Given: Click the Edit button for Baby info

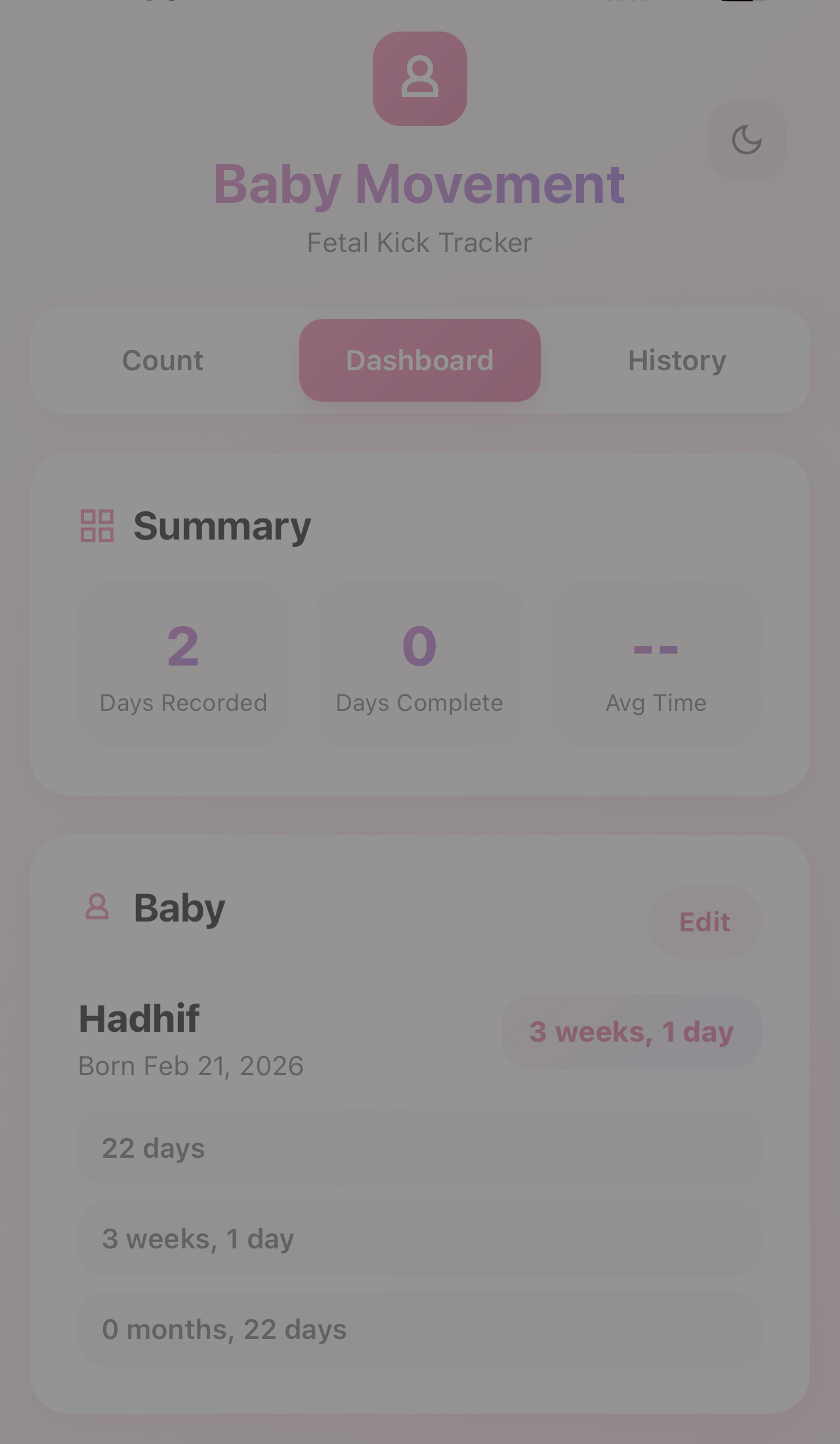Looking at the screenshot, I should 705,922.
